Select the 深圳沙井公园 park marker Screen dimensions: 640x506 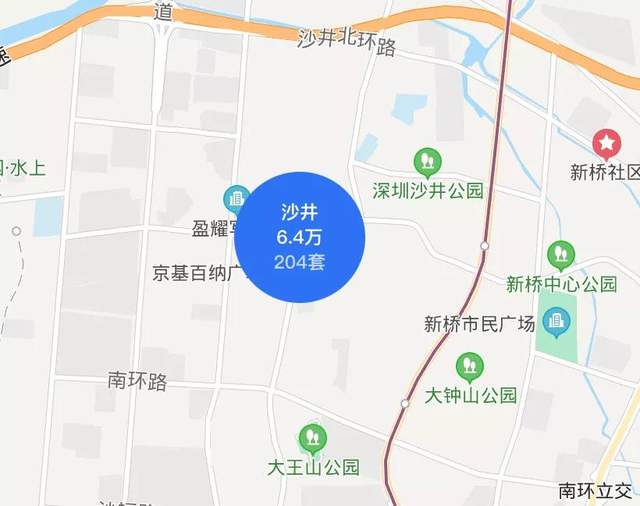click(427, 160)
